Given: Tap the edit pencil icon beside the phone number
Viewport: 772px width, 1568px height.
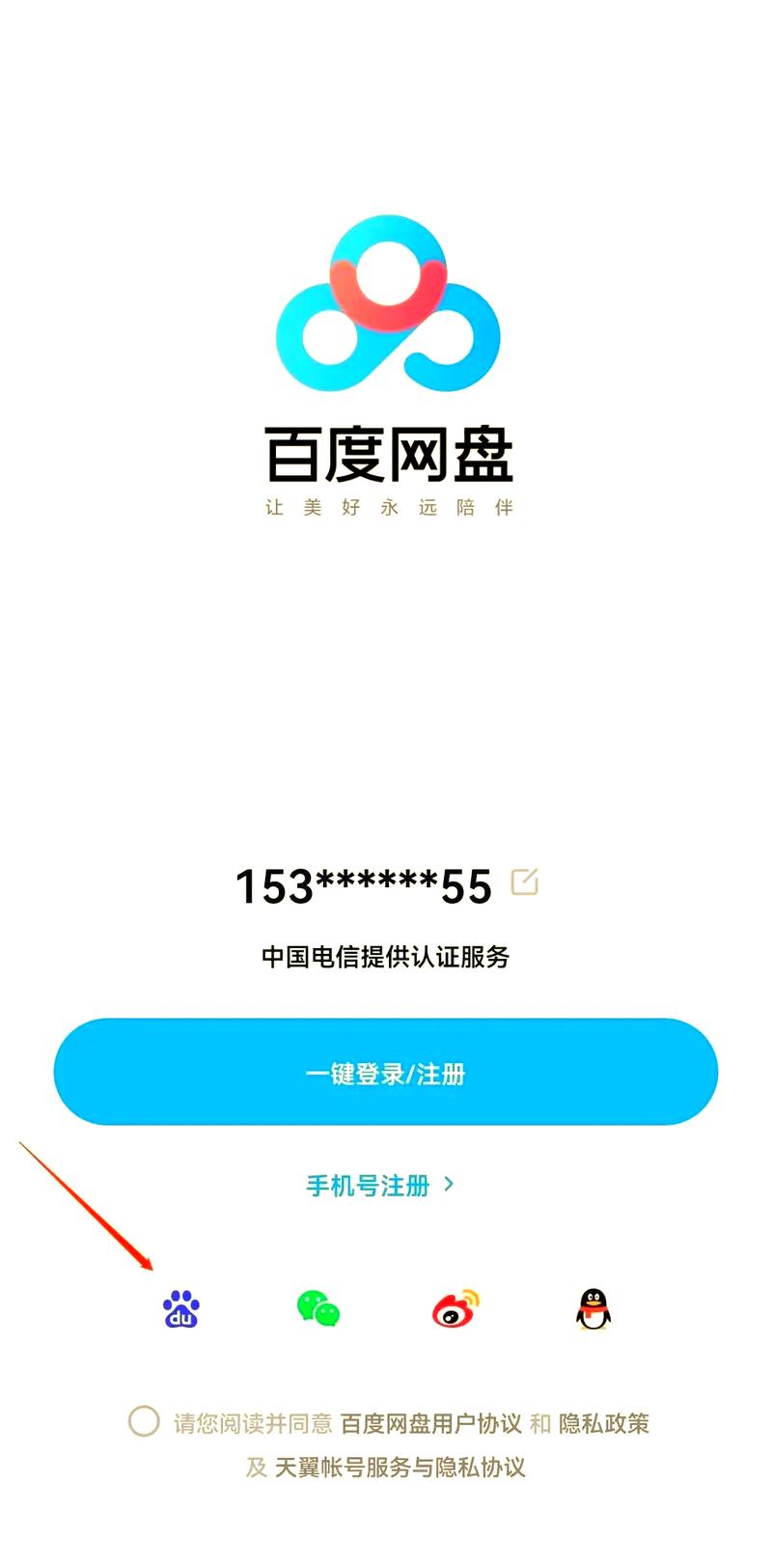Looking at the screenshot, I should point(524,881).
